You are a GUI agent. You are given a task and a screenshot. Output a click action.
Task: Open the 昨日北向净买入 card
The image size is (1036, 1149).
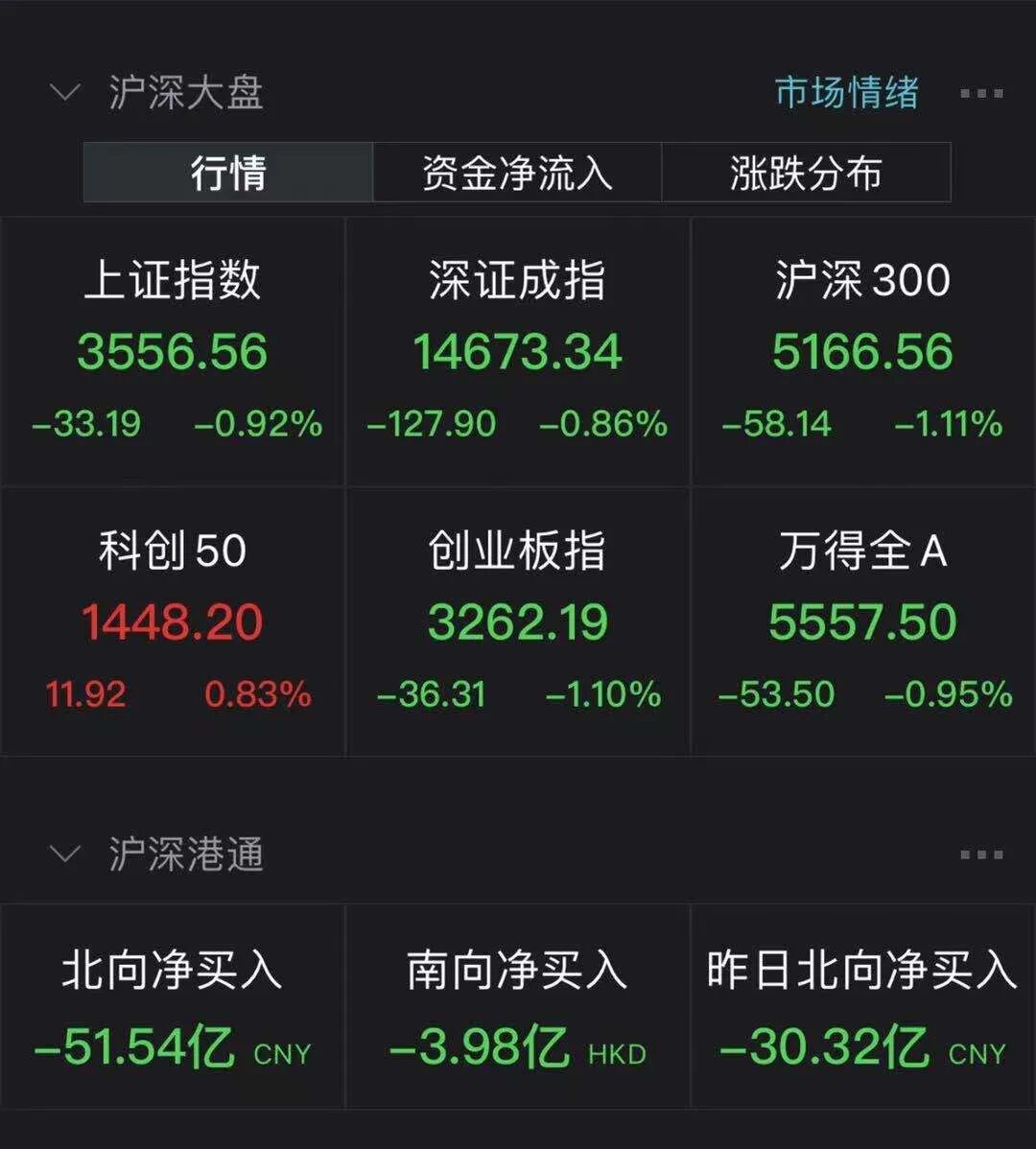(862, 1007)
